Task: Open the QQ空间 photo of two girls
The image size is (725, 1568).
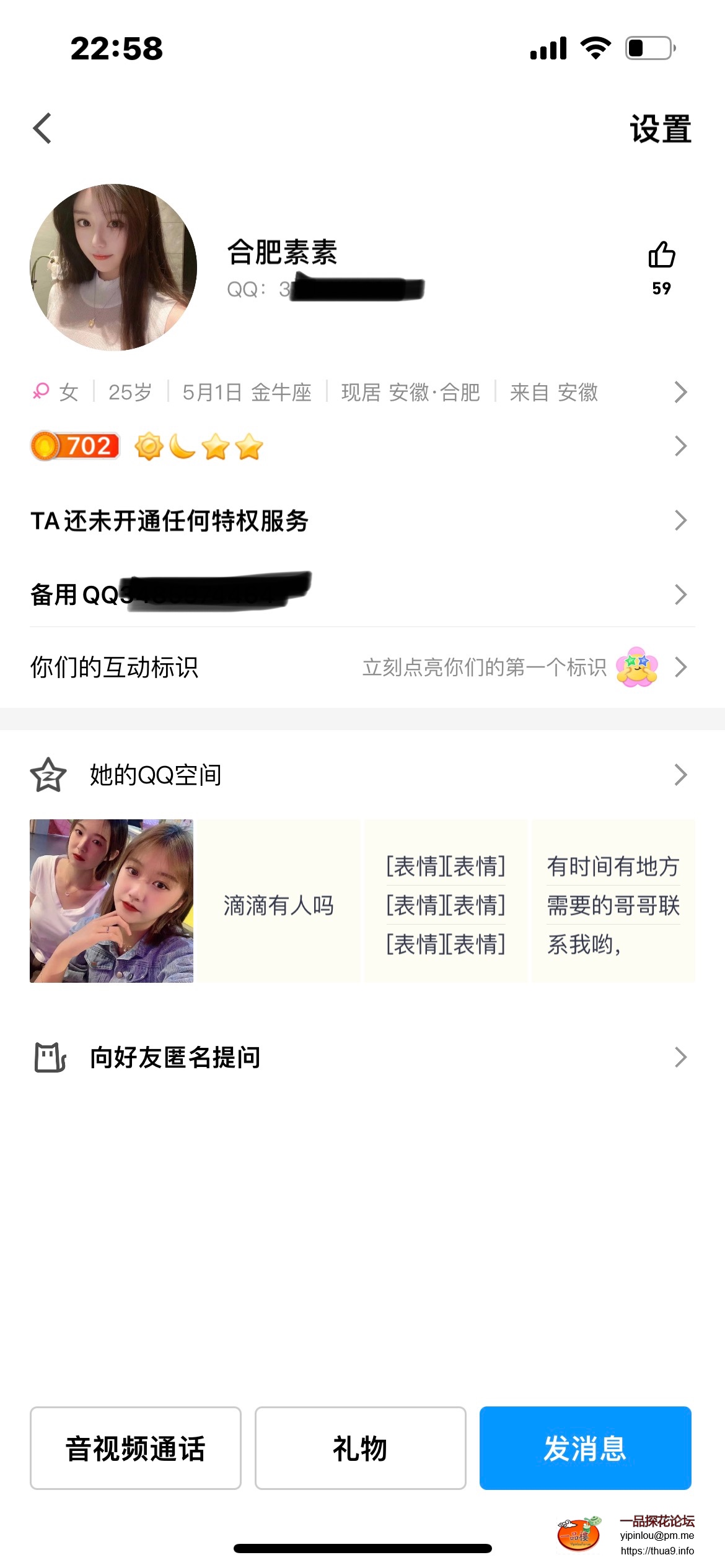Action: pos(112,901)
